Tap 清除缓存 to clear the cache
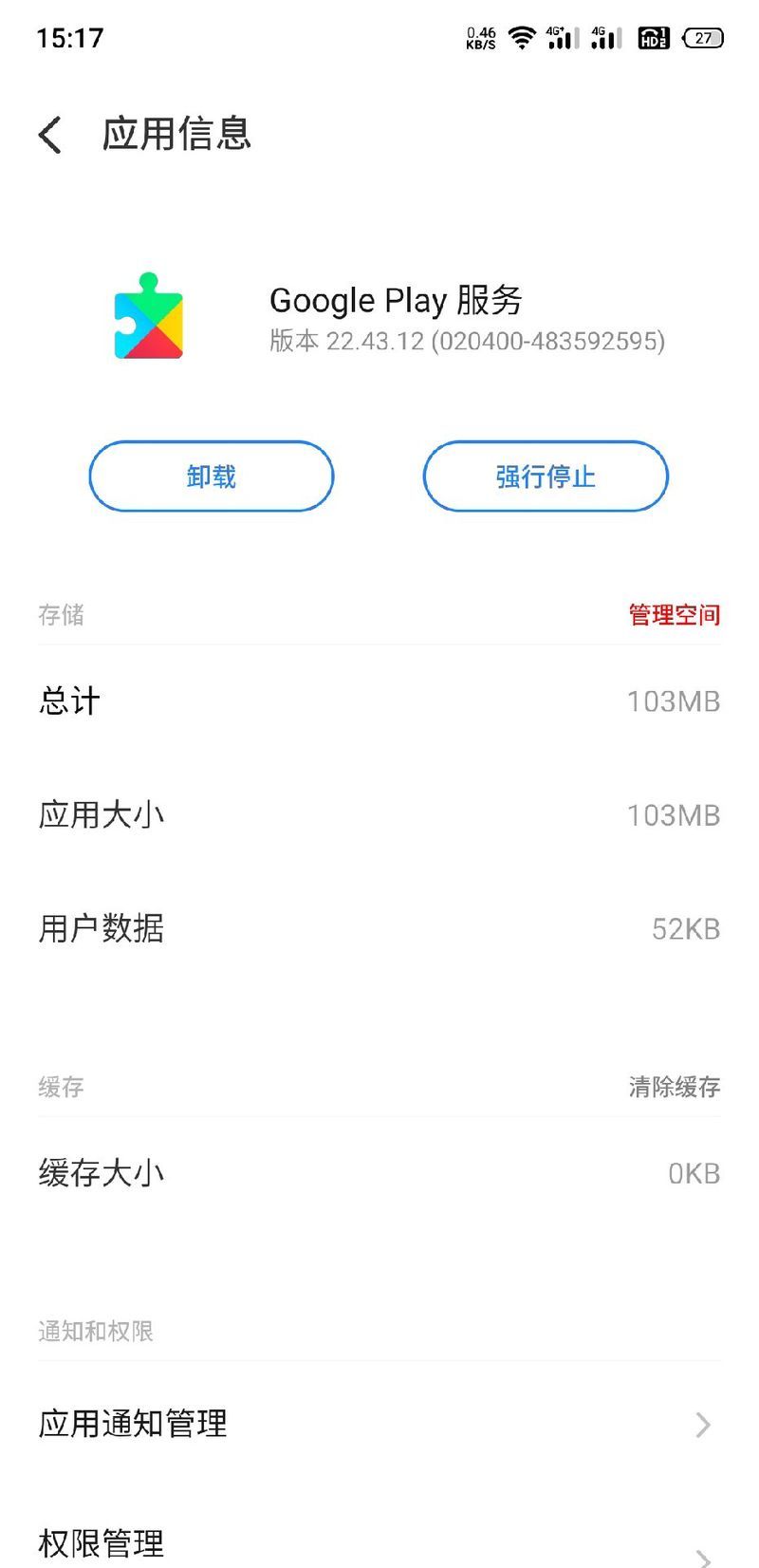The image size is (759, 1568). click(676, 1087)
